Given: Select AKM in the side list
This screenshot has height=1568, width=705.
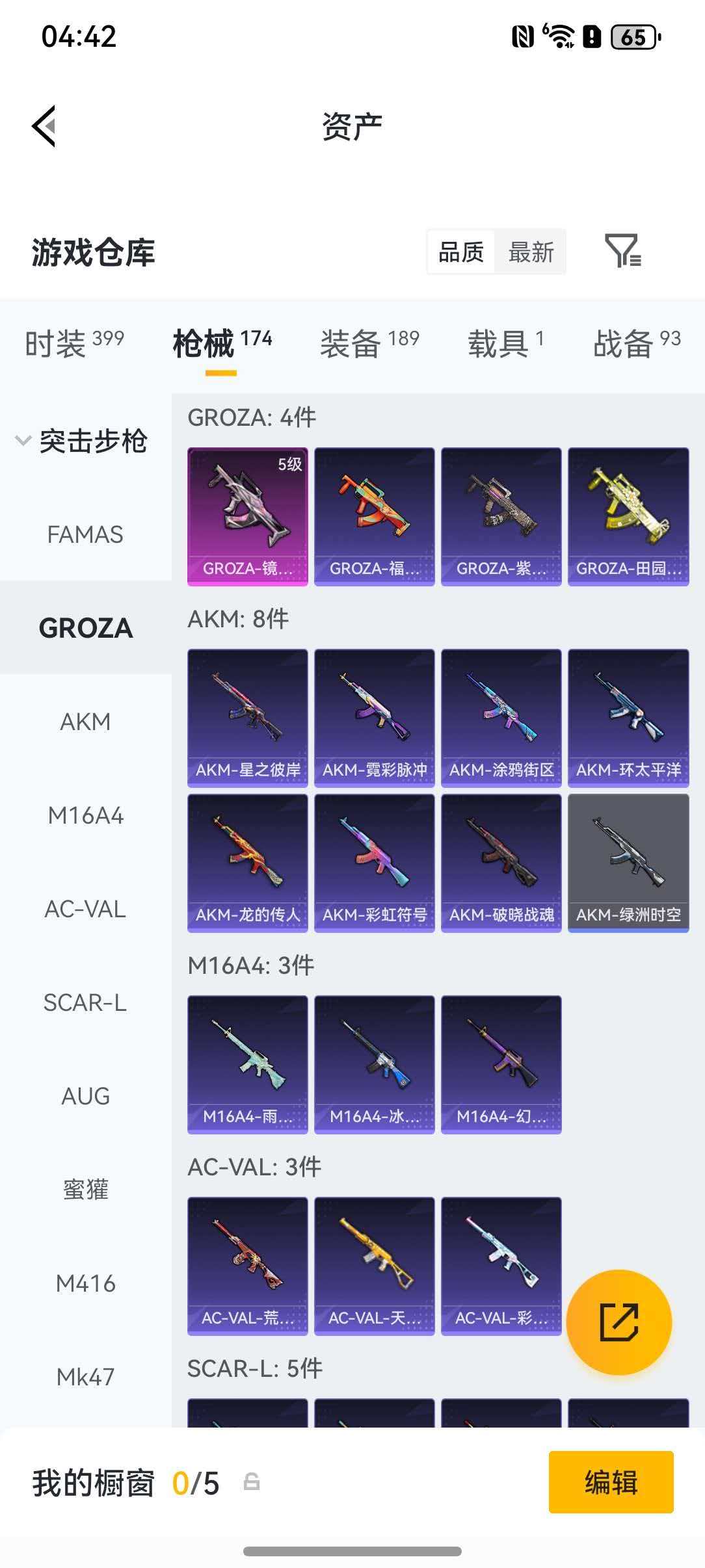Looking at the screenshot, I should click(x=85, y=722).
